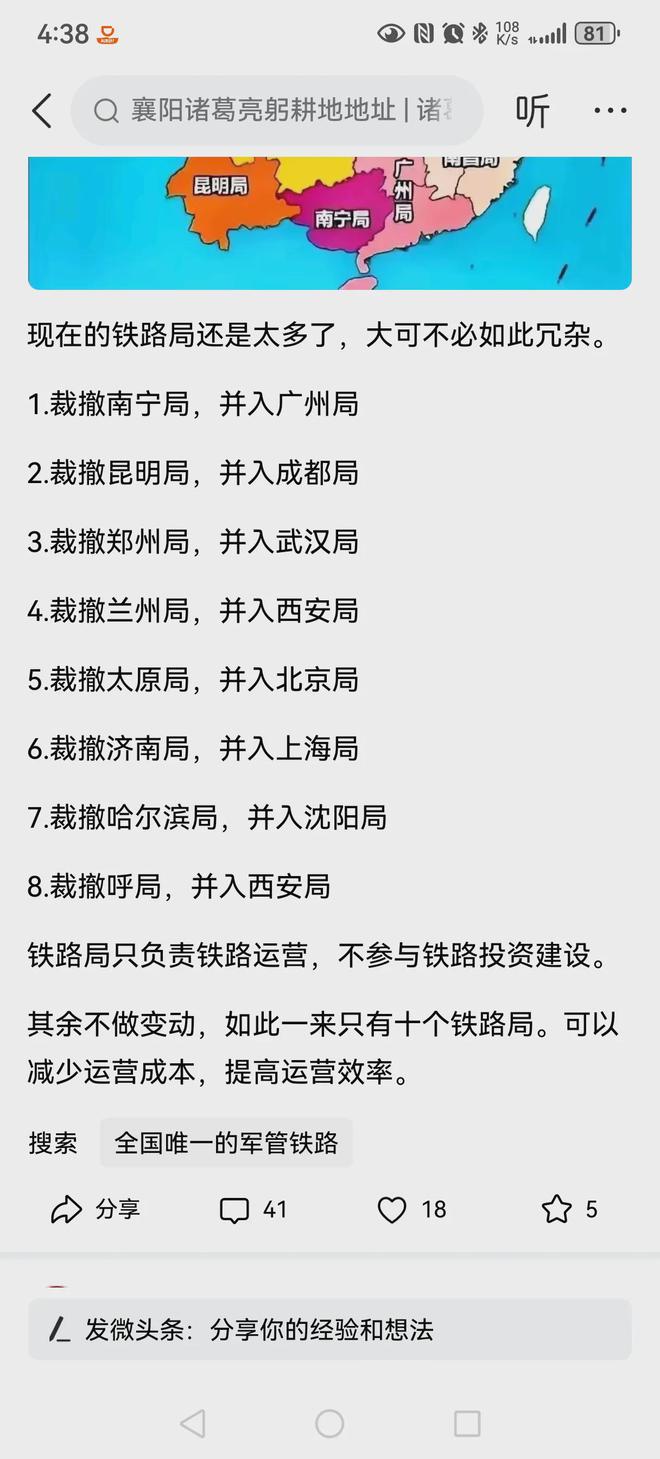660x1459 pixels.
Task: Go back using the top-left arrow
Action: pyautogui.click(x=41, y=111)
